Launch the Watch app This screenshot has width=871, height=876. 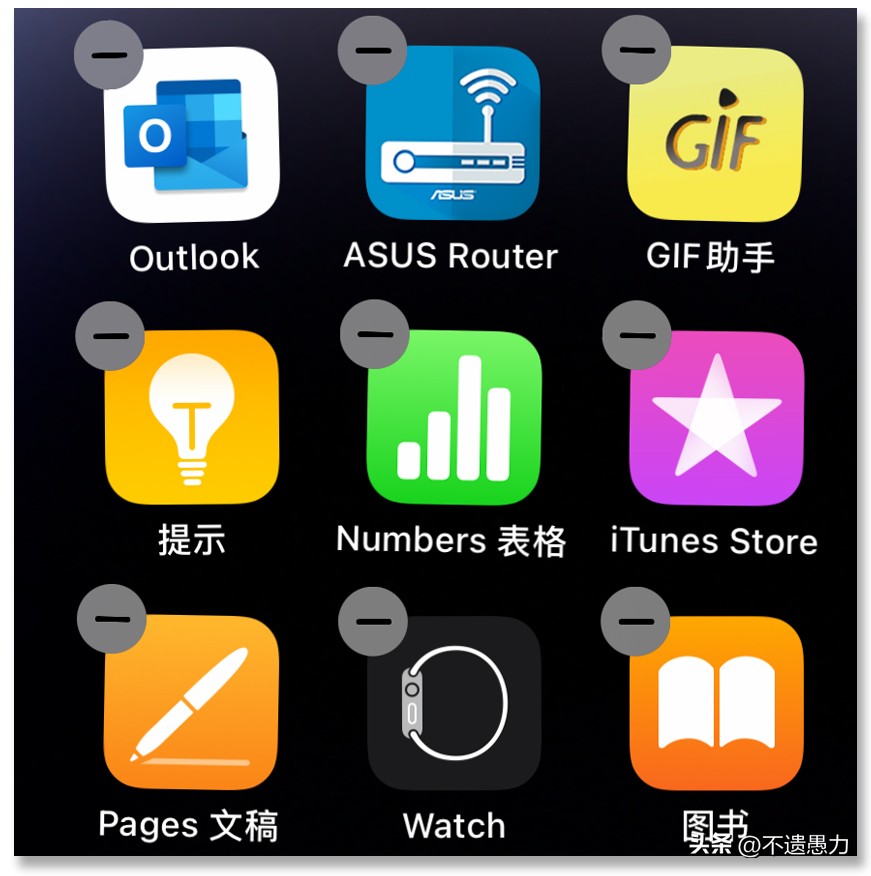coord(454,702)
